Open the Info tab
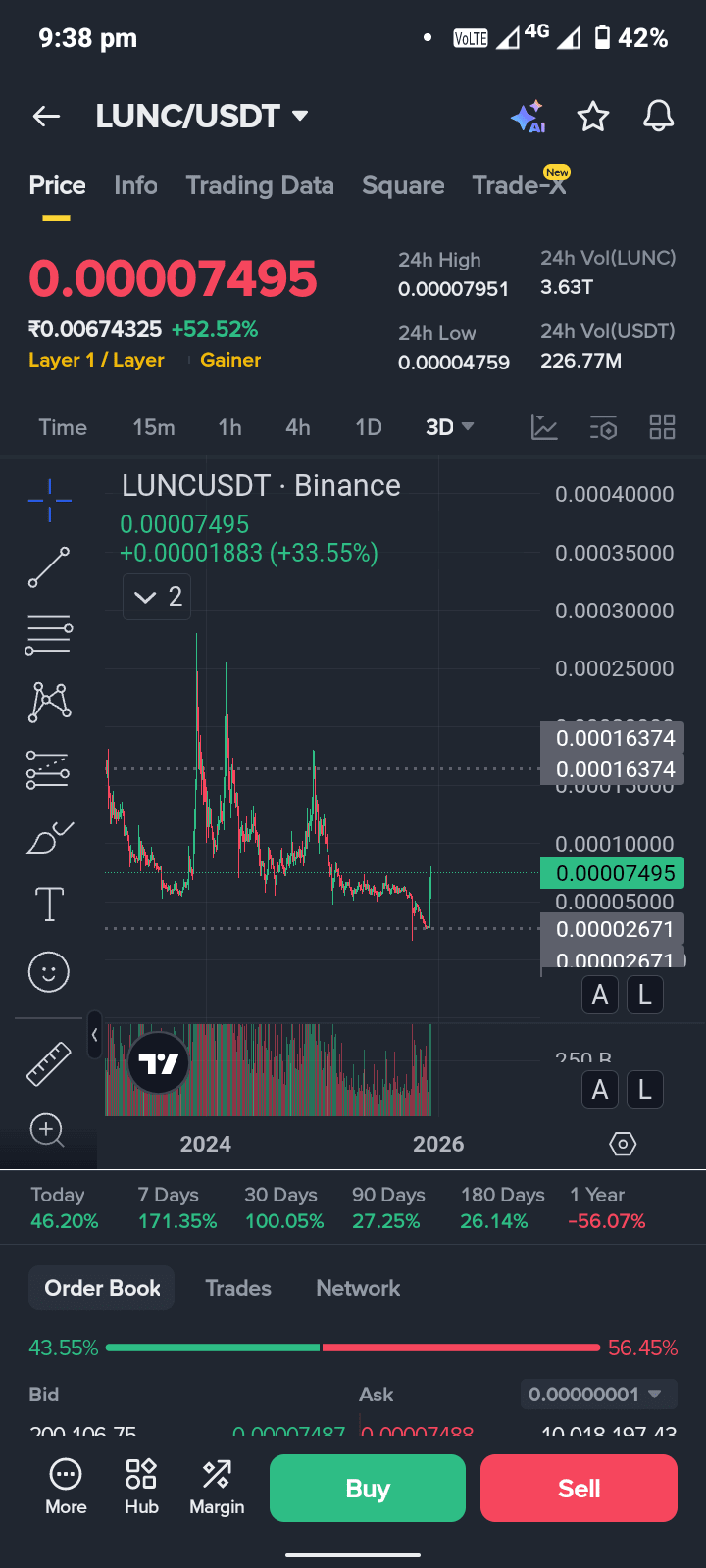The image size is (706, 1568). pyautogui.click(x=135, y=185)
